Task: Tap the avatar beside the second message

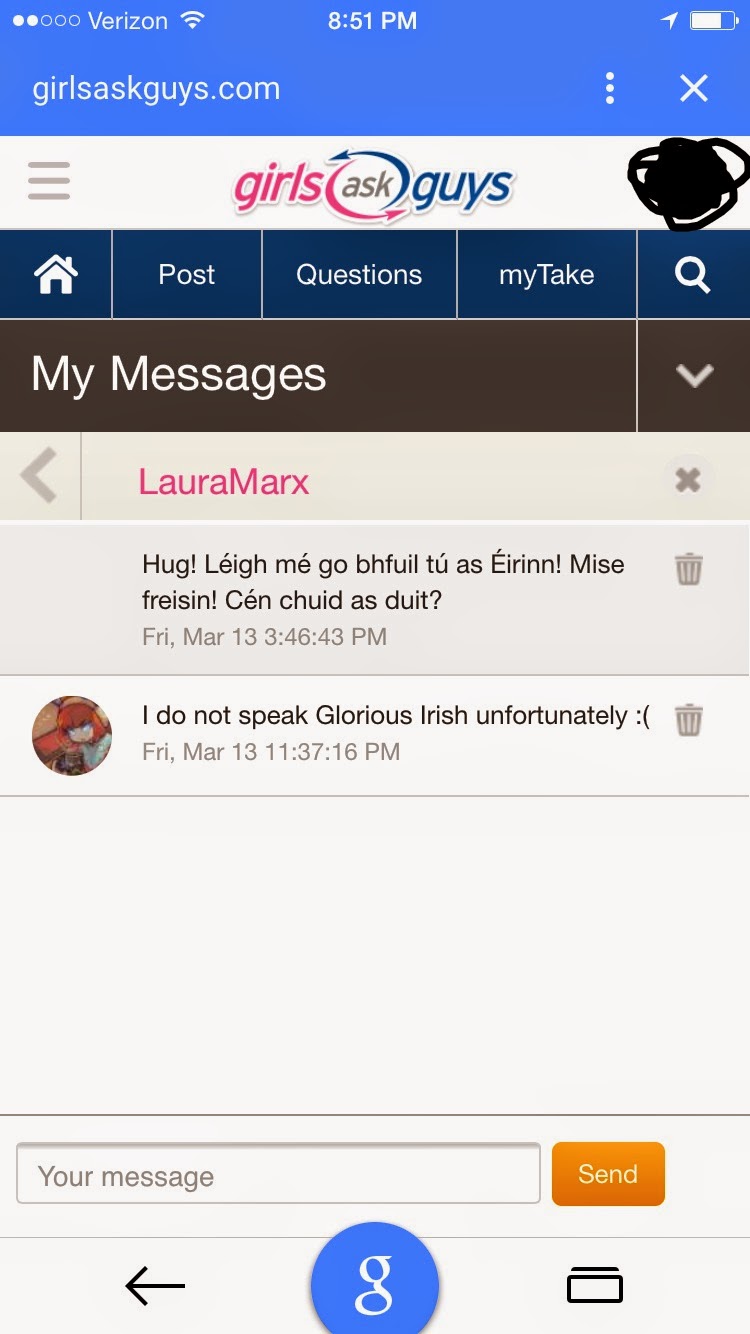Action: coord(72,735)
